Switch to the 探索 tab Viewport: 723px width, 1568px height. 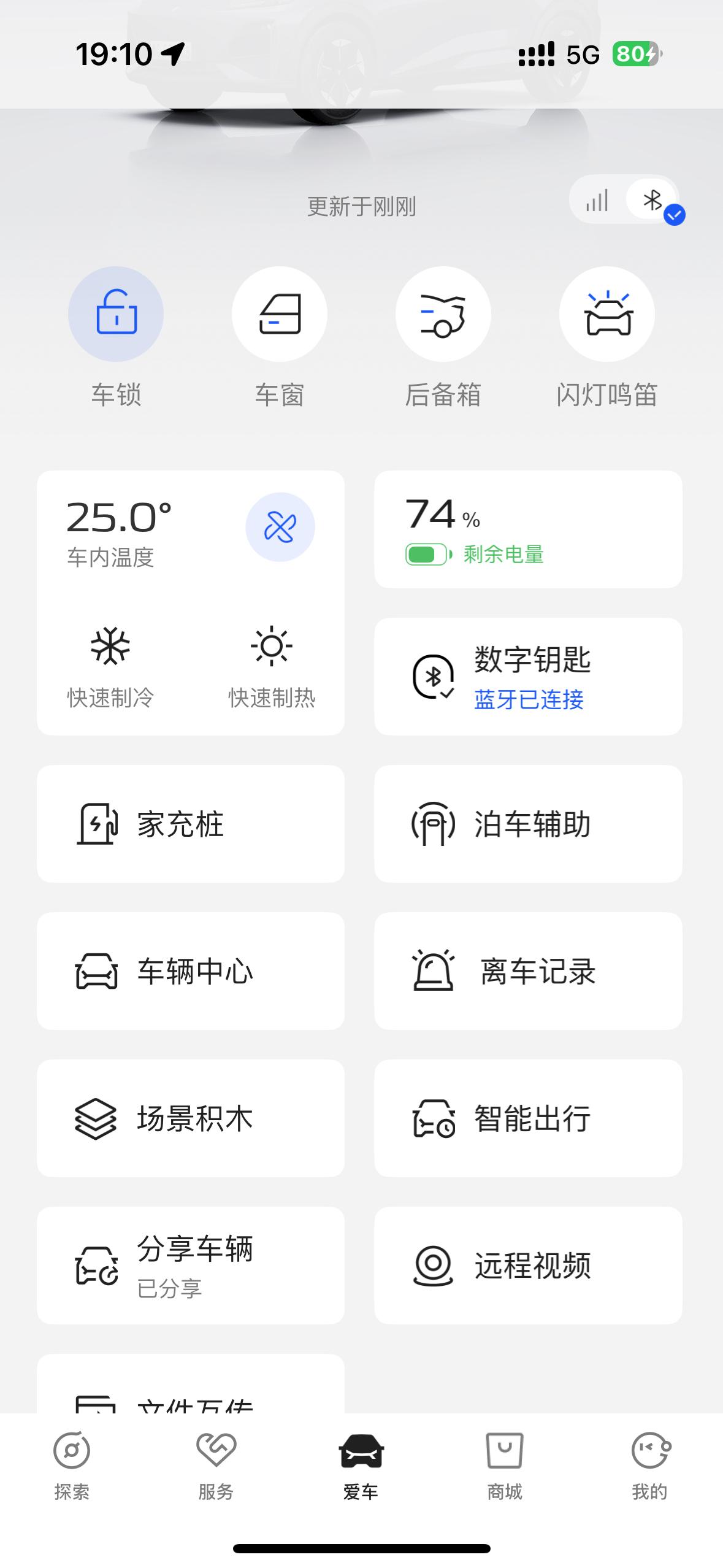pos(72,1465)
